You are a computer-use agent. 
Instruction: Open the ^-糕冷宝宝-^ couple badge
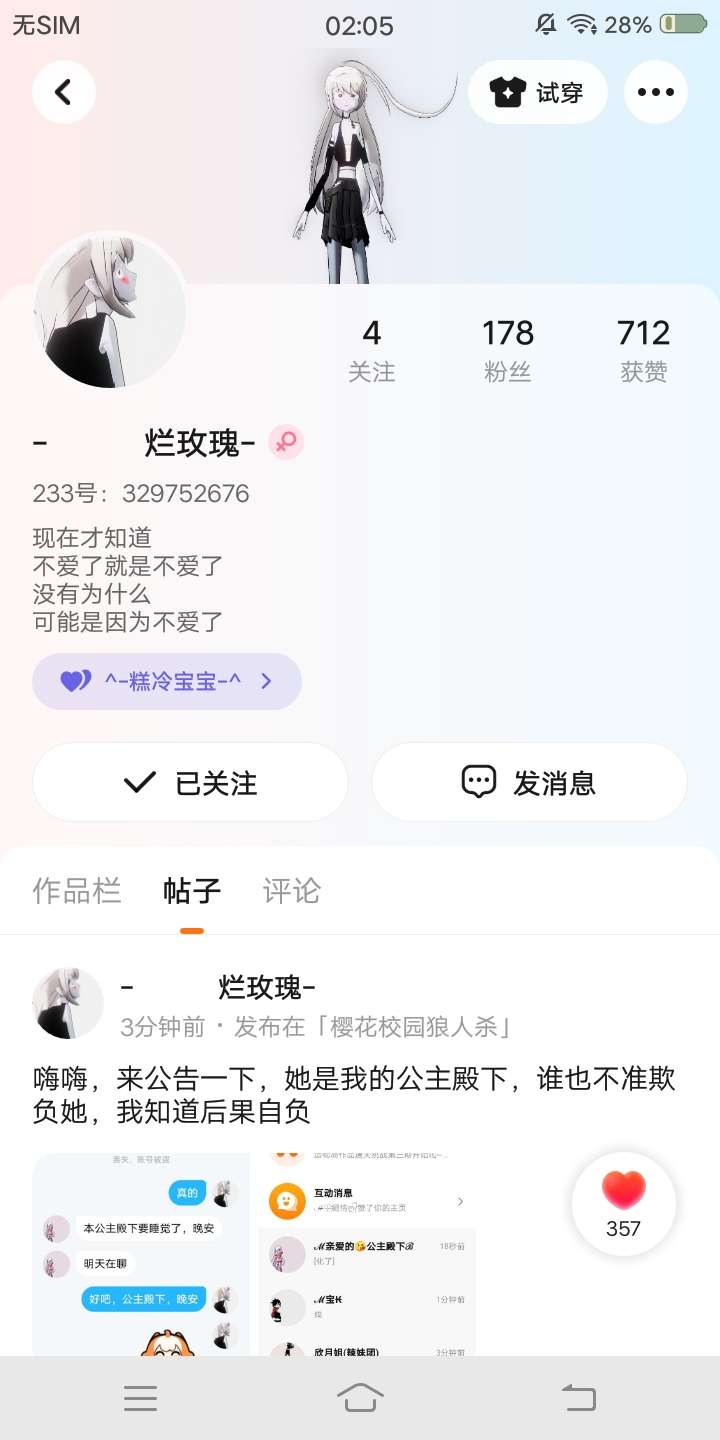[167, 682]
